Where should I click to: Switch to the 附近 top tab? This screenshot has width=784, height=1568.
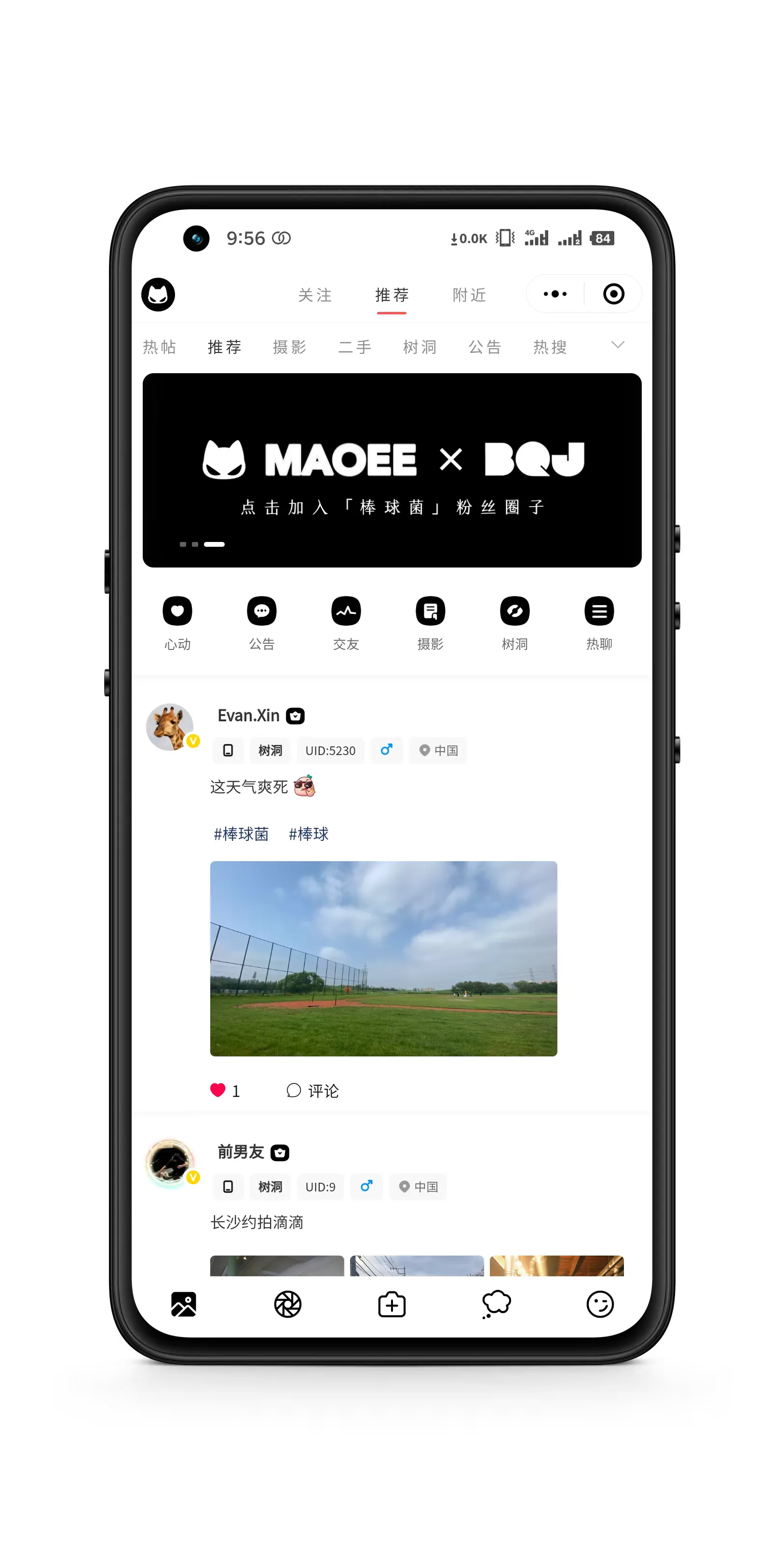click(469, 295)
